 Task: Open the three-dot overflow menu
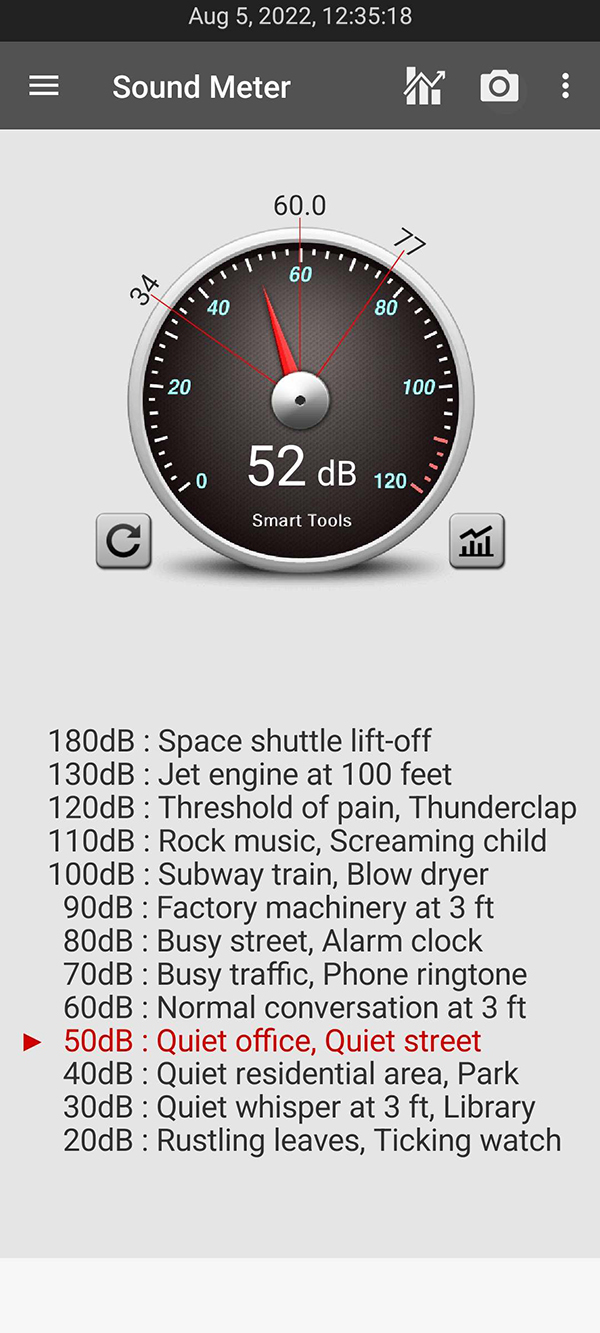pyautogui.click(x=565, y=86)
